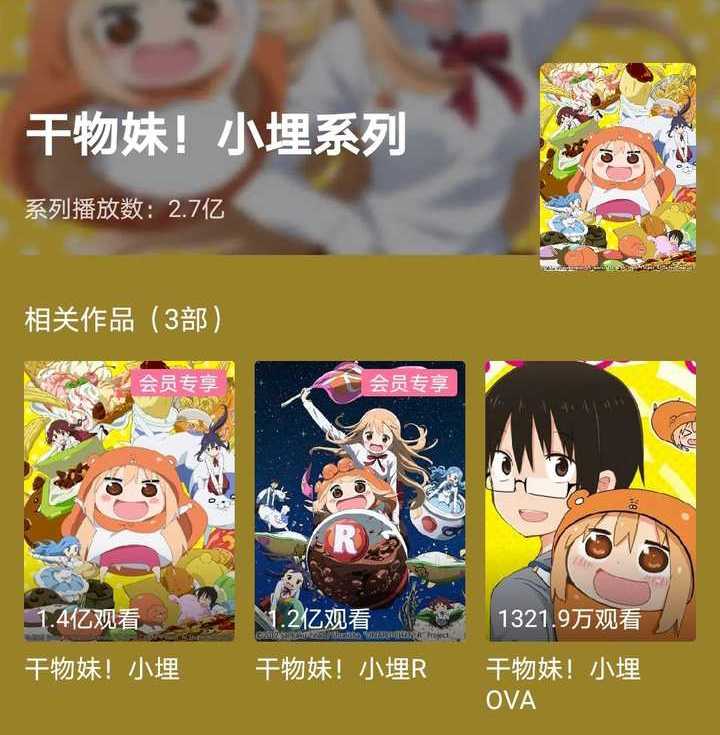Open the first 干物妹！小埋 anime card
The image size is (720, 735).
tap(129, 500)
